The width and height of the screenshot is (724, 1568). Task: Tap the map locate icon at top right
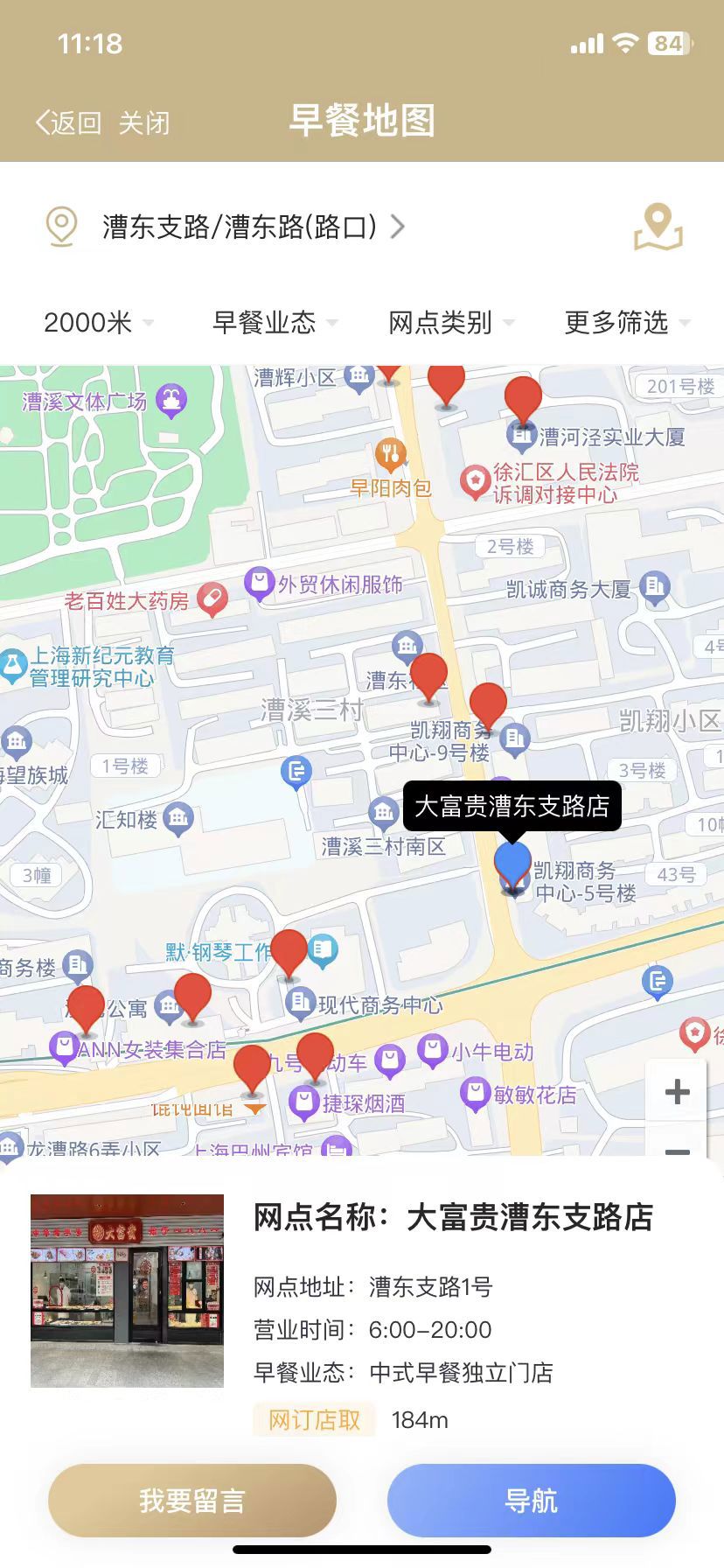[x=658, y=227]
